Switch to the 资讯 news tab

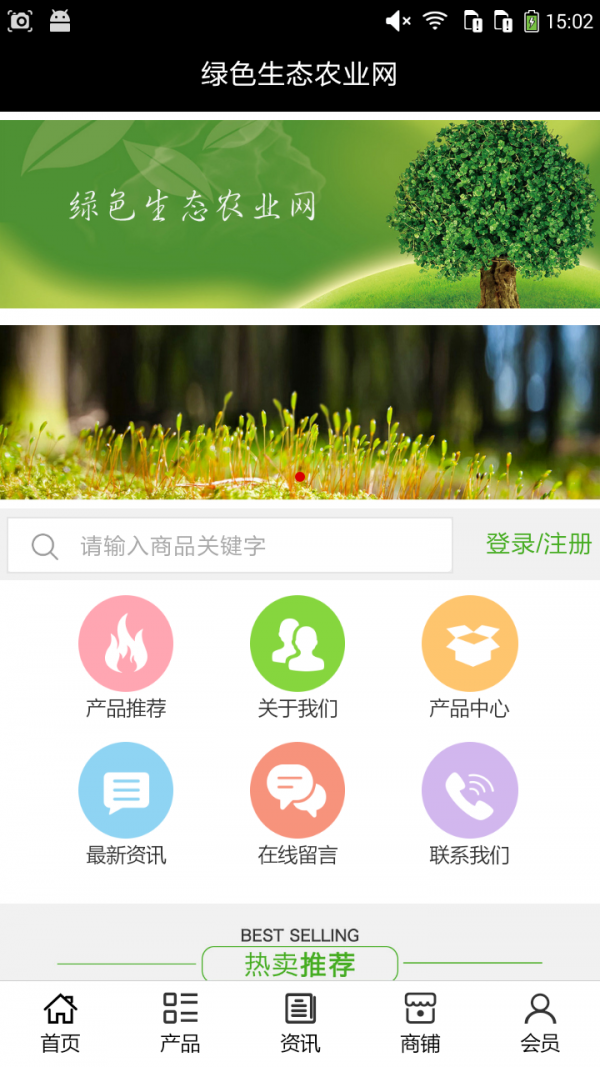point(300,1023)
